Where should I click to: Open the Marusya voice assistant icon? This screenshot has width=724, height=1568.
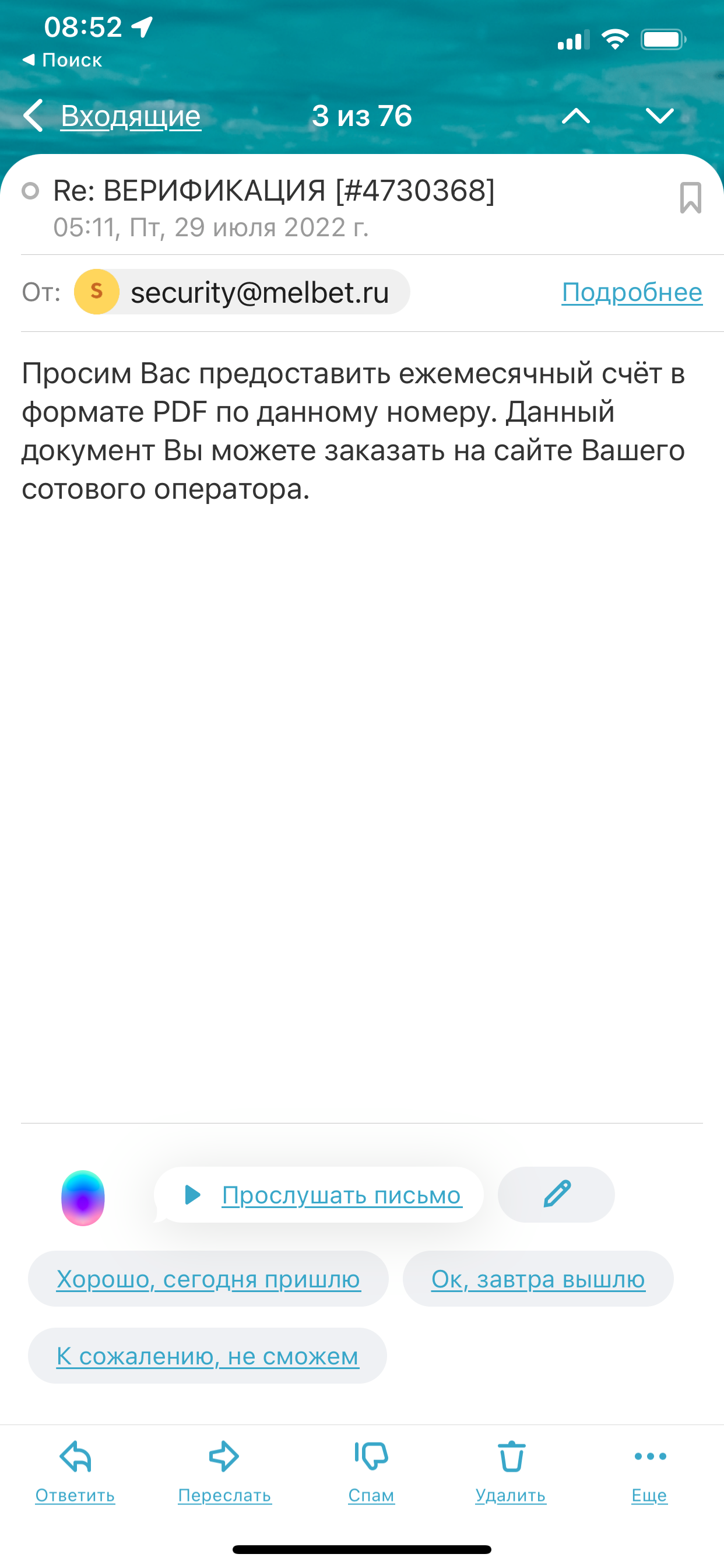tap(83, 1198)
